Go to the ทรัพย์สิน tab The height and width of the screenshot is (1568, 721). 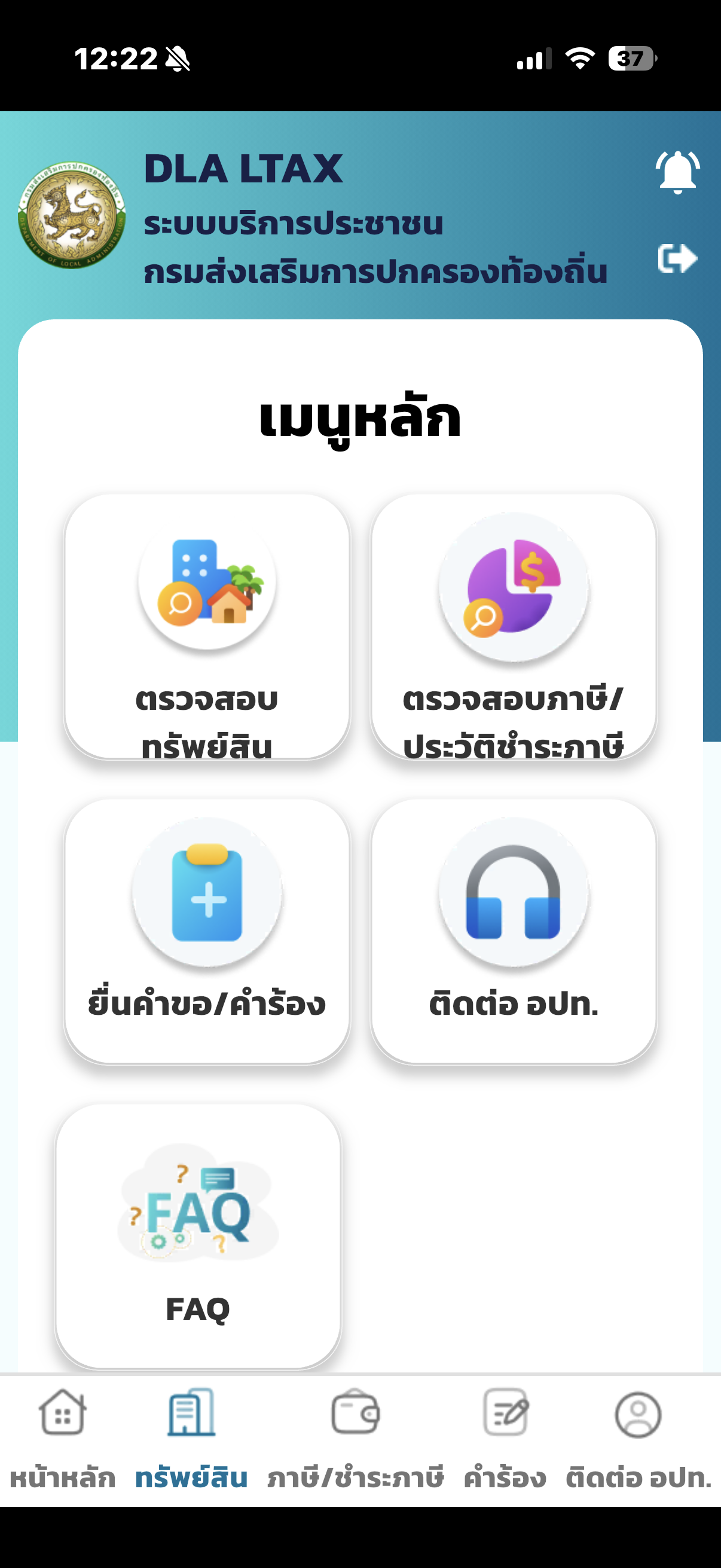[x=191, y=1438]
